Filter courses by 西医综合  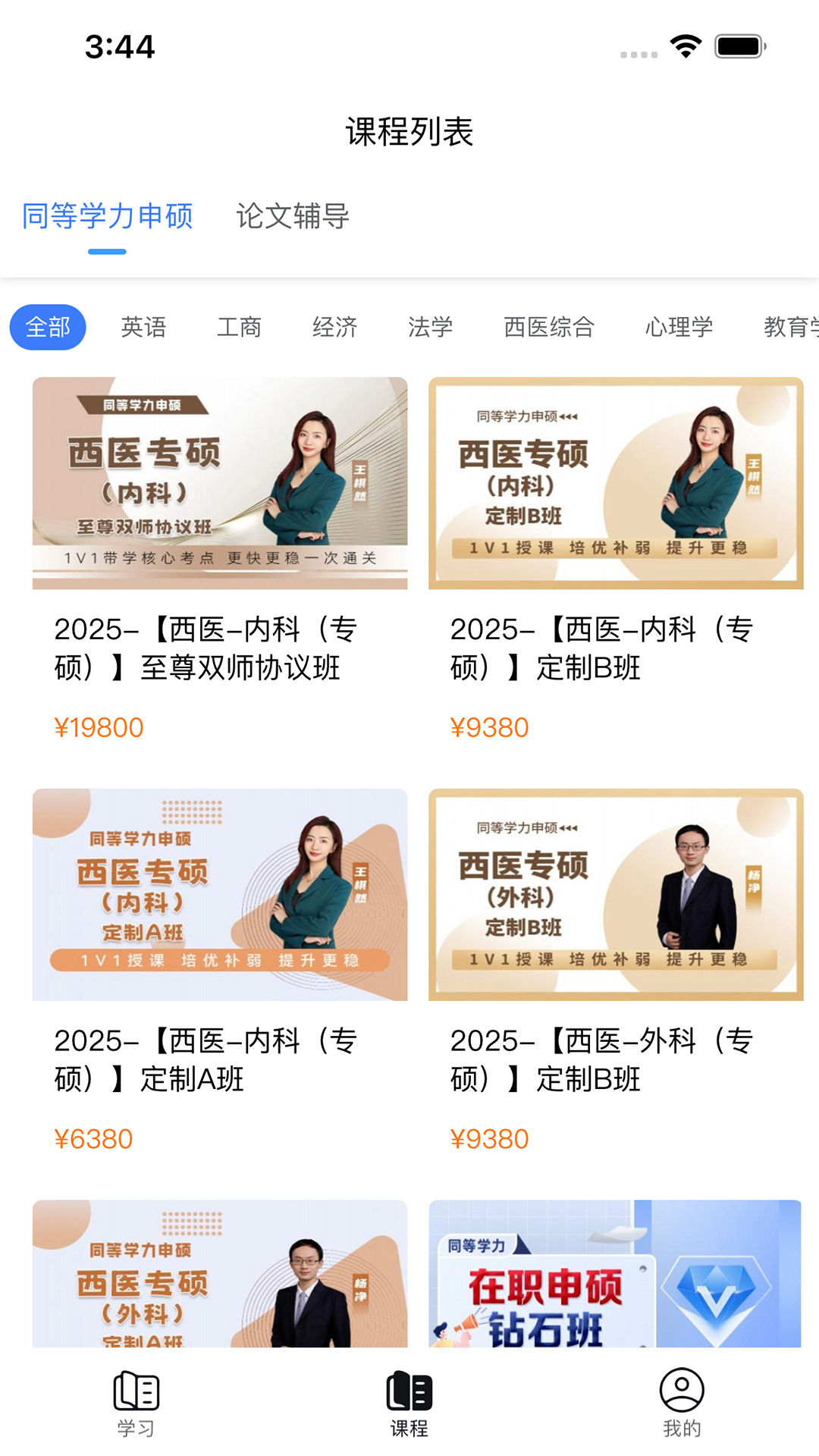pyautogui.click(x=549, y=327)
